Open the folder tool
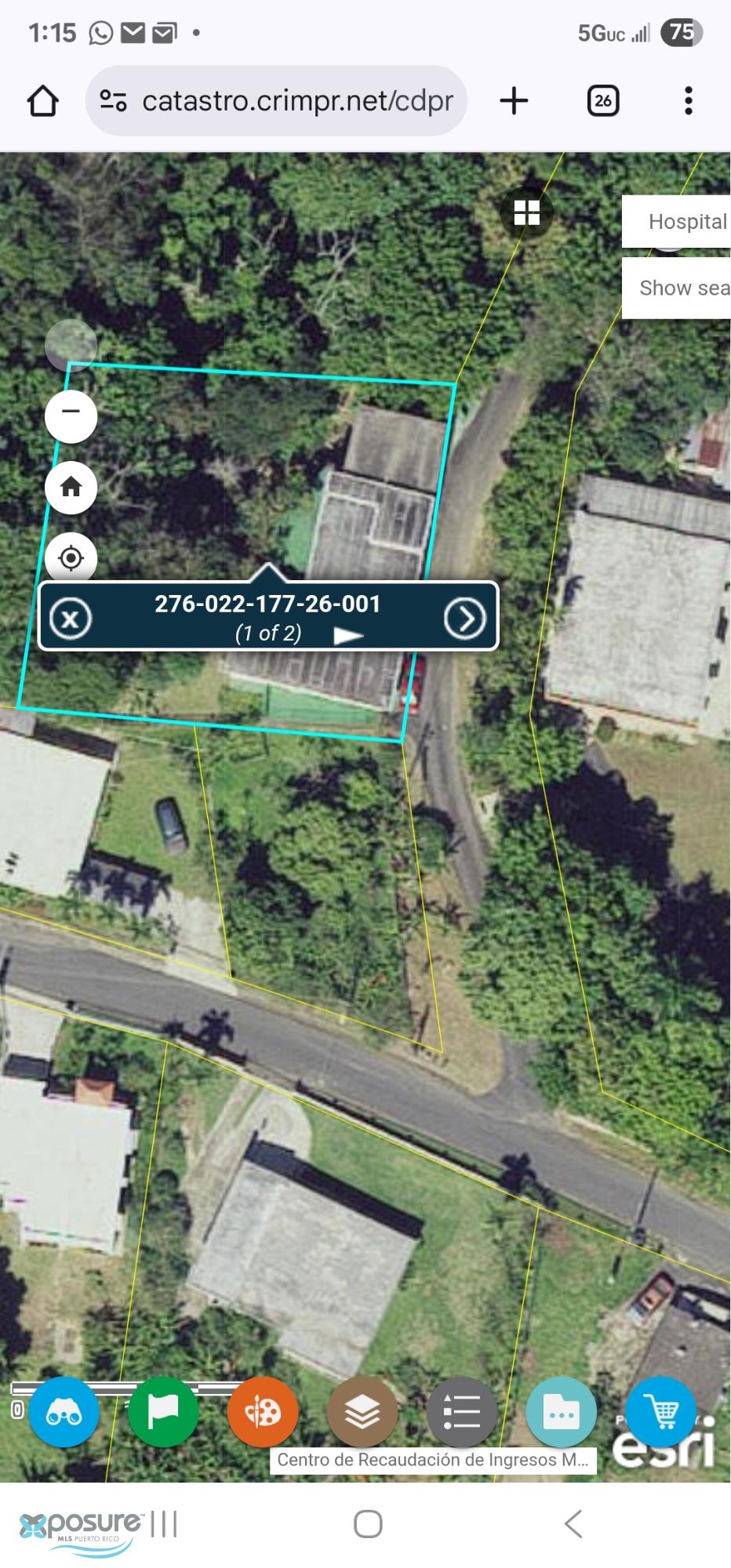Viewport: 731px width, 1568px height. point(562,1412)
